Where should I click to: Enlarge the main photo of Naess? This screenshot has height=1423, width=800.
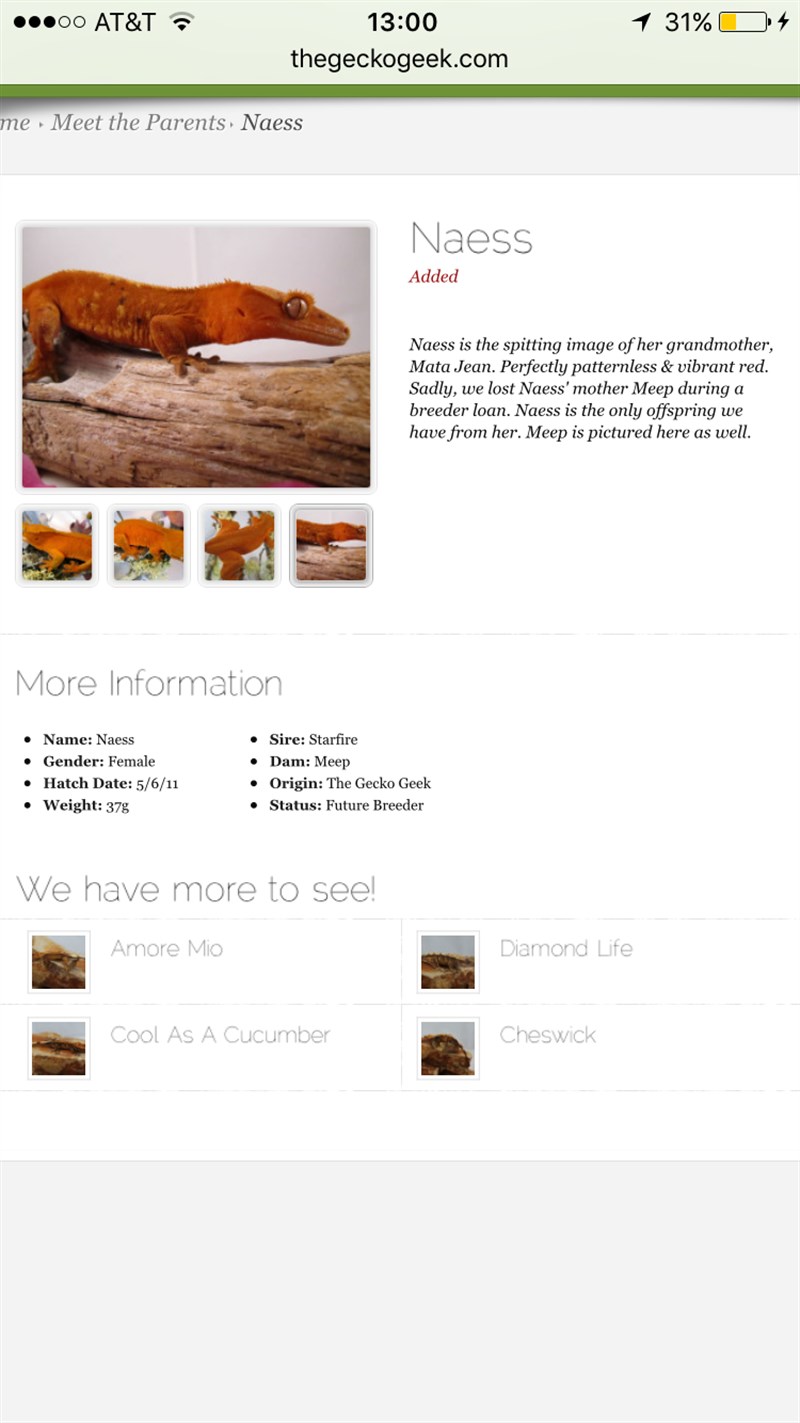tap(196, 356)
